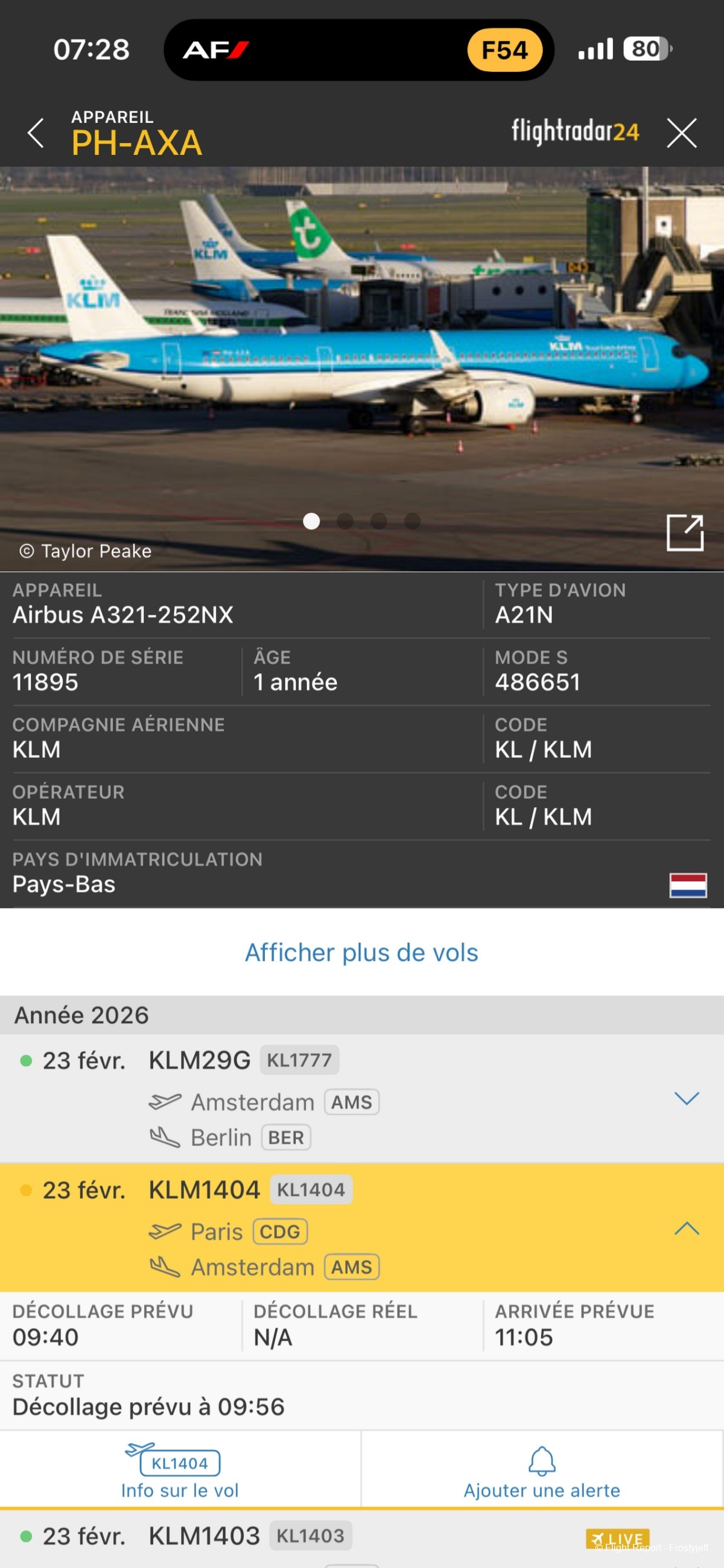Open Info sur le vol for KL1404
The height and width of the screenshot is (1568, 724).
click(180, 1470)
